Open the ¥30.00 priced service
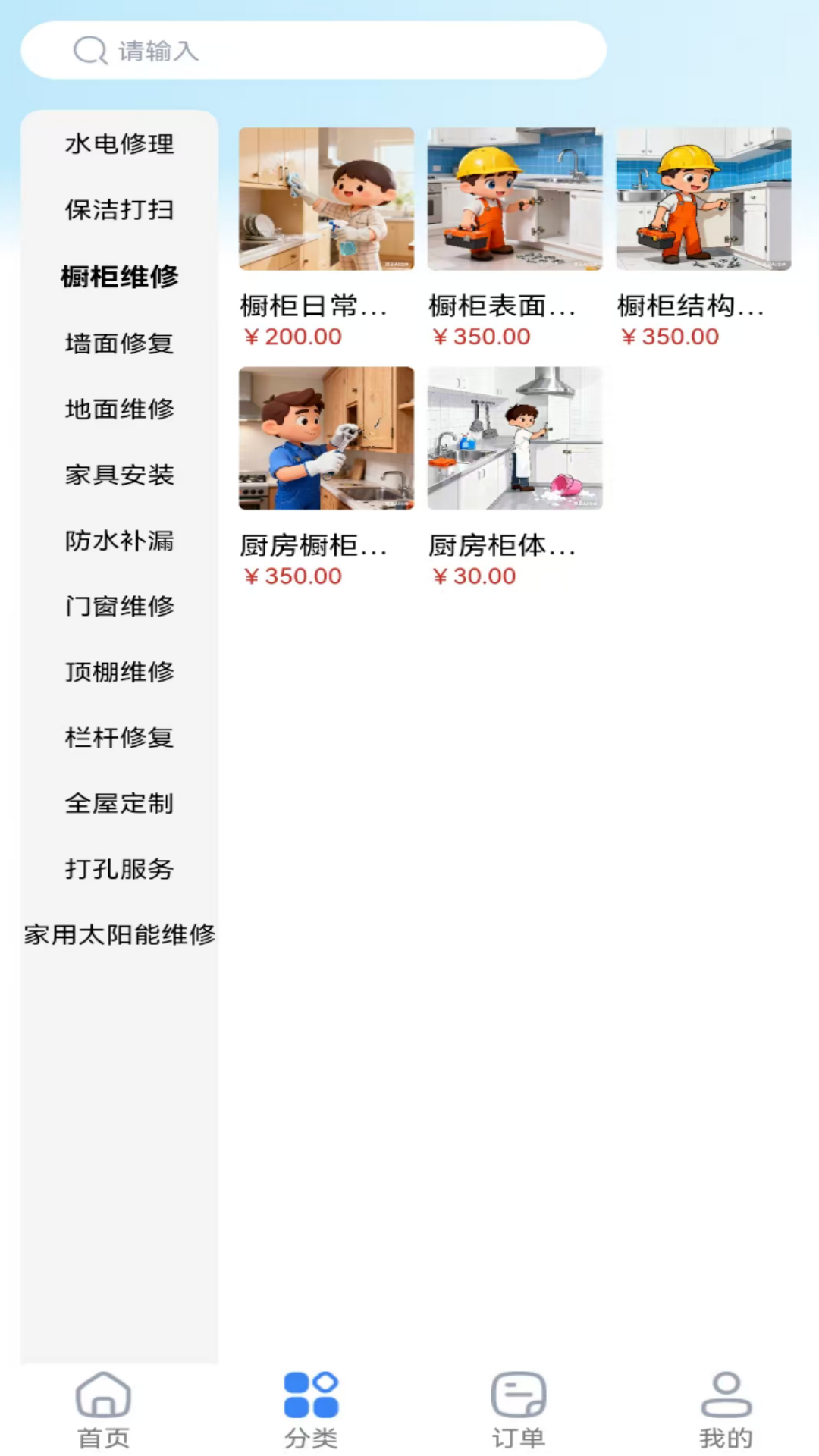Screen dimensions: 819x1456 tap(473, 576)
